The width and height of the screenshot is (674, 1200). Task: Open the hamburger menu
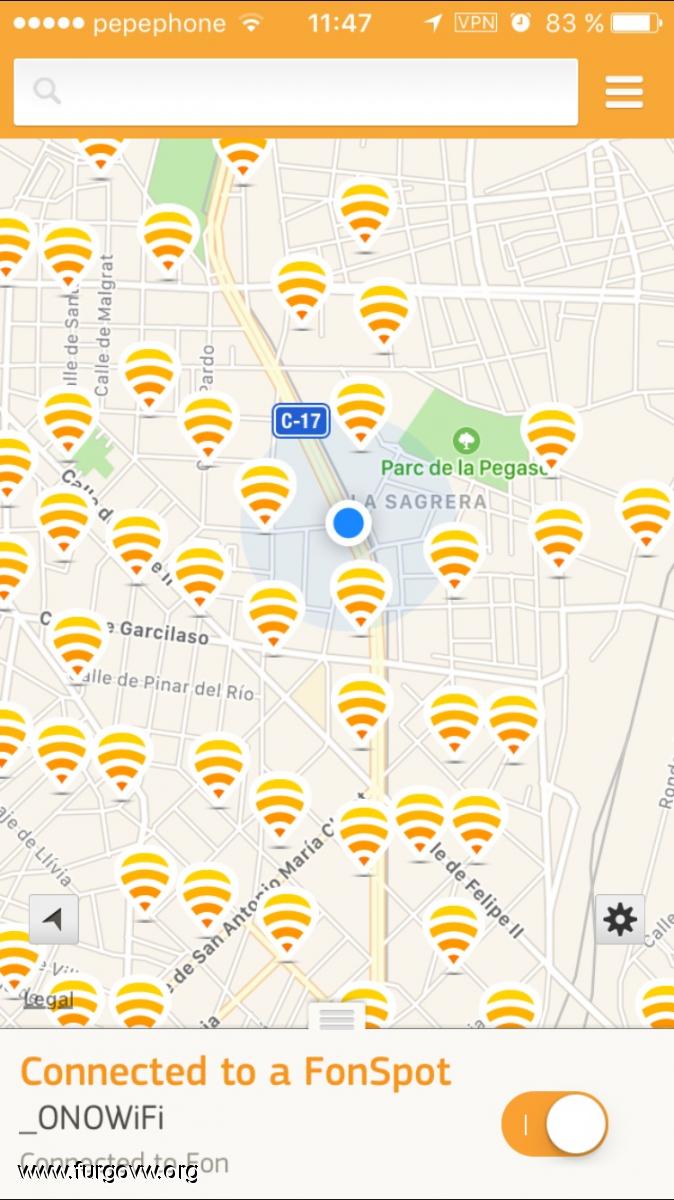(x=624, y=92)
